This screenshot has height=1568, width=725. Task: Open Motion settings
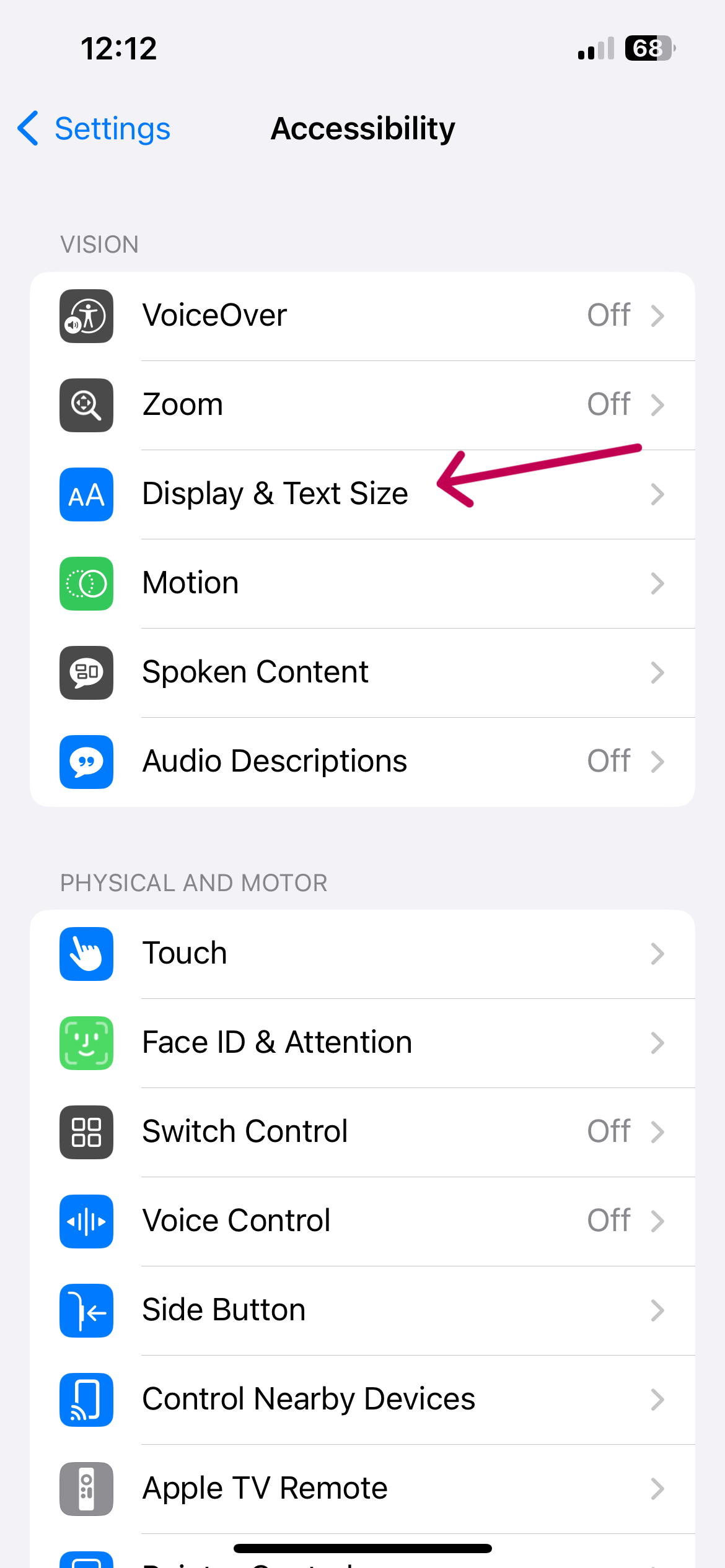[x=362, y=583]
